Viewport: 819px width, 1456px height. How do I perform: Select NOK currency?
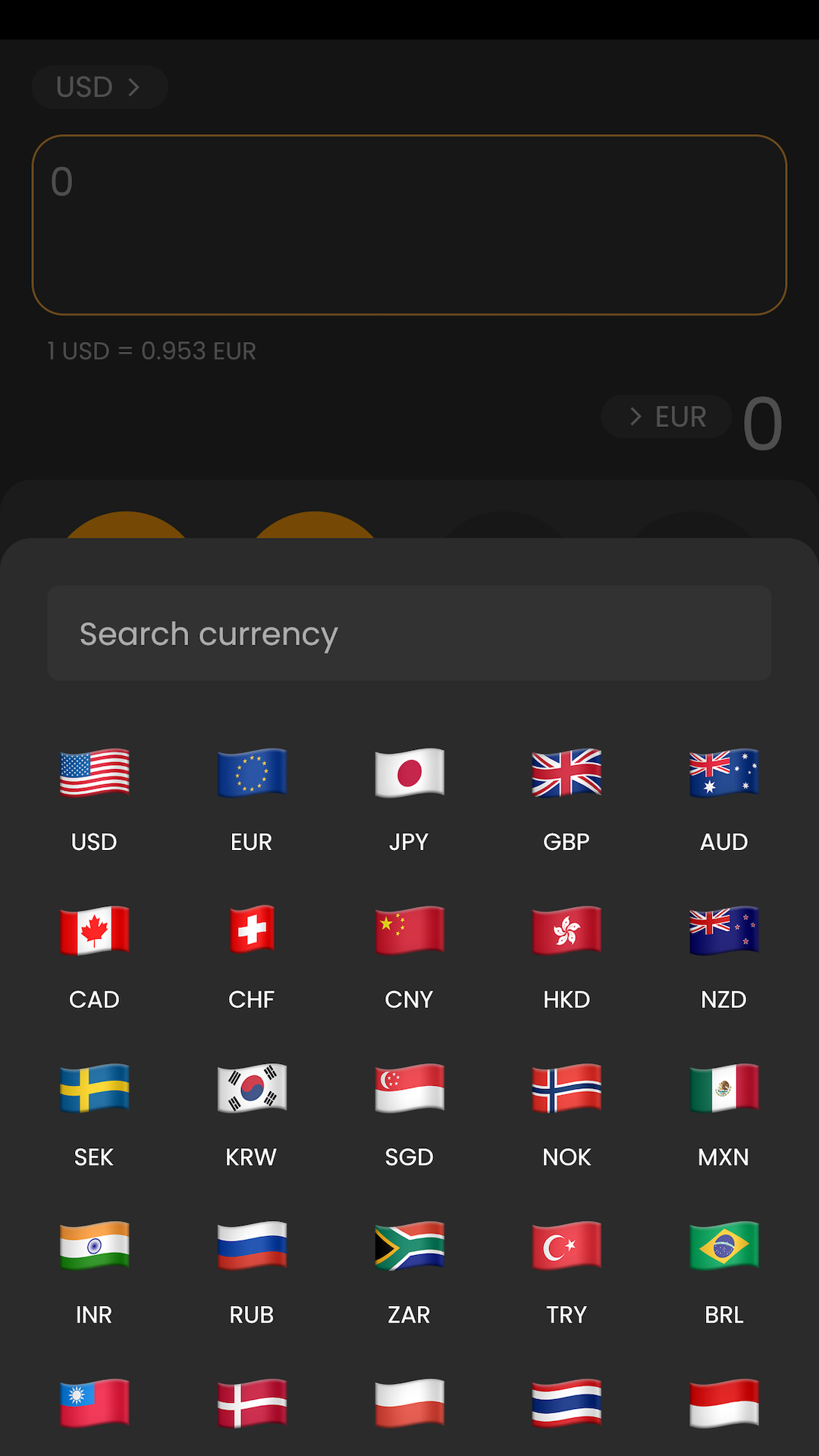(566, 1112)
